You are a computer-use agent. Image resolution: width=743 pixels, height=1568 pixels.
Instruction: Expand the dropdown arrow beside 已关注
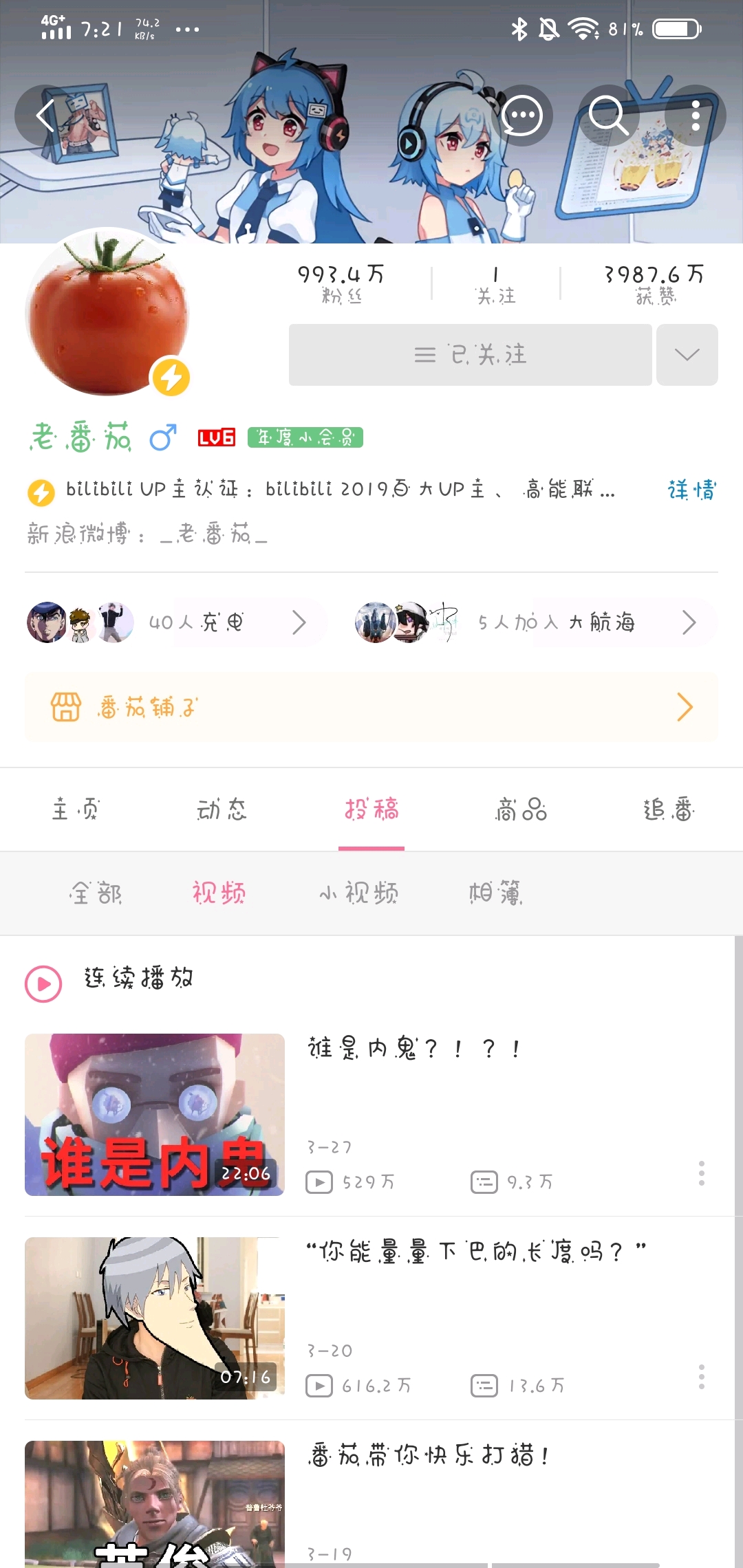point(687,355)
